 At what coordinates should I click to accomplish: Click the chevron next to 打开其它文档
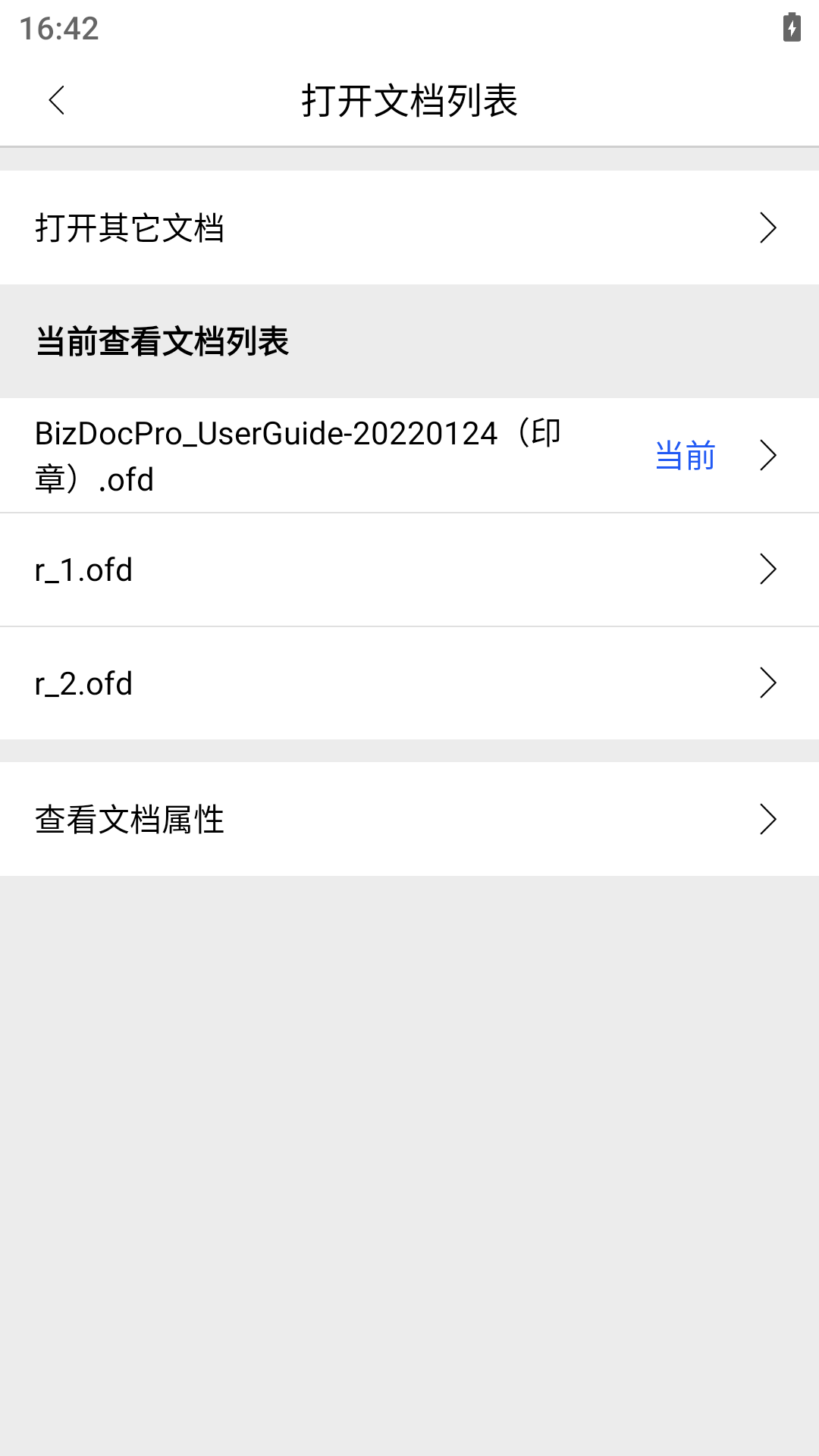[768, 227]
